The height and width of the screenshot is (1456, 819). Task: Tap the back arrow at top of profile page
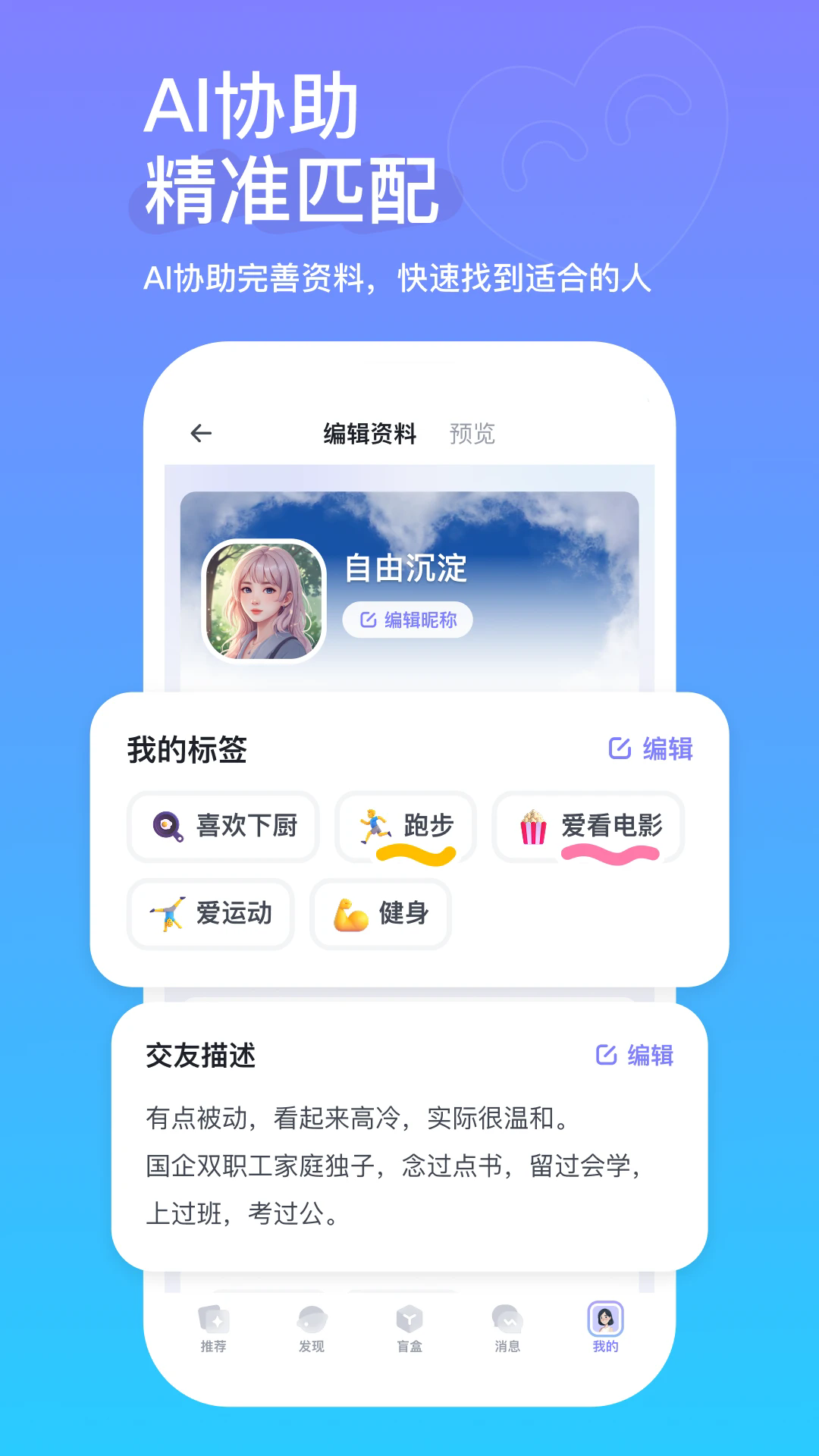[x=201, y=431]
